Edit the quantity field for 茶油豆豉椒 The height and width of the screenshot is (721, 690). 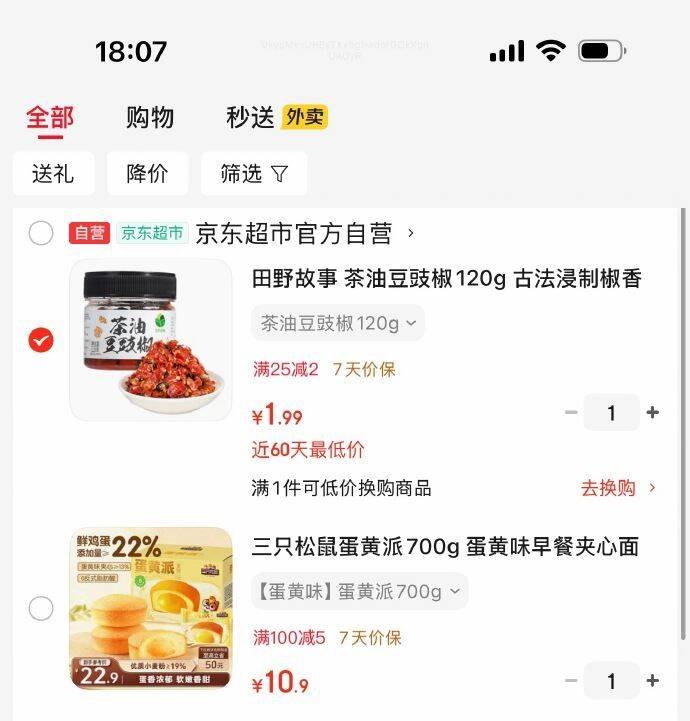coord(611,412)
